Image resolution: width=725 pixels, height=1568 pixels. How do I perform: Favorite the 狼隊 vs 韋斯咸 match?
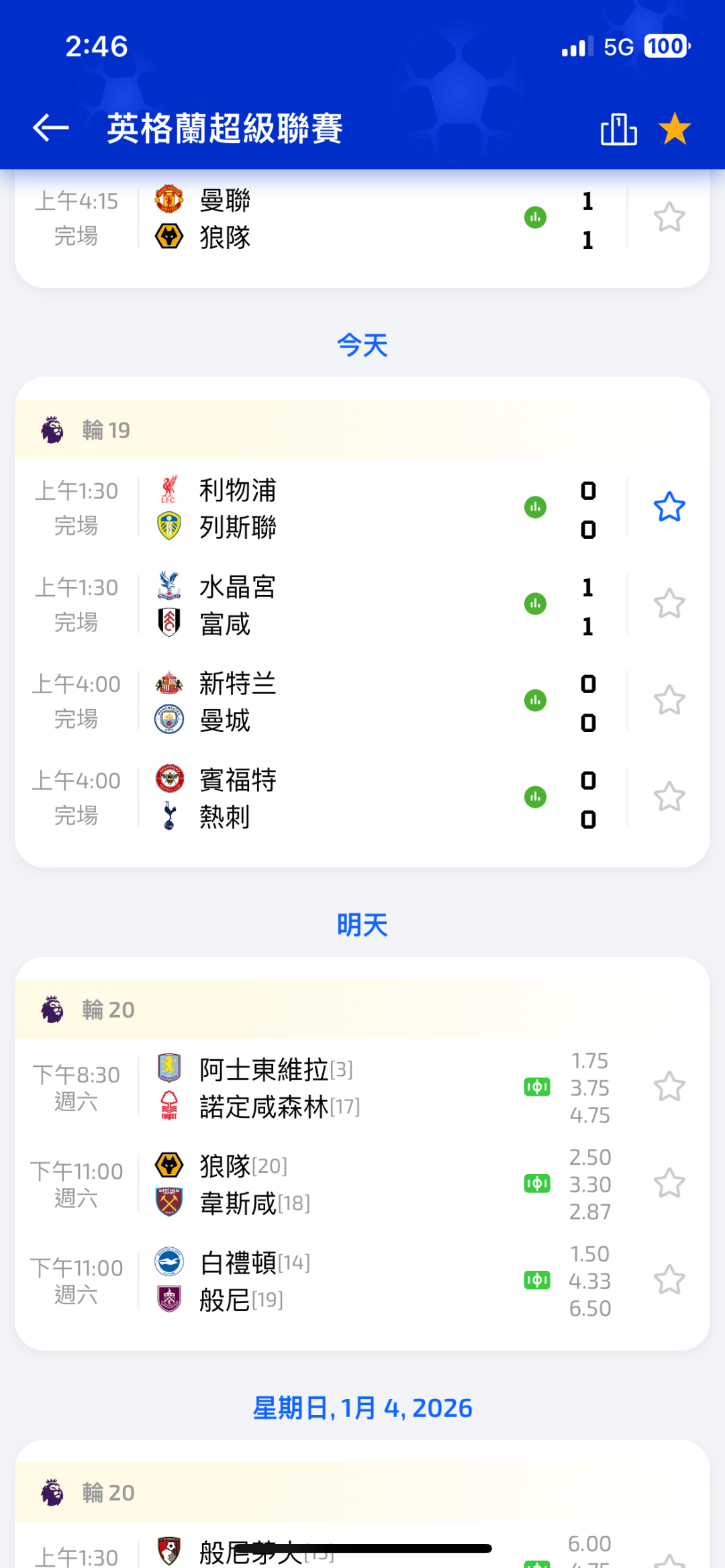coord(669,1184)
